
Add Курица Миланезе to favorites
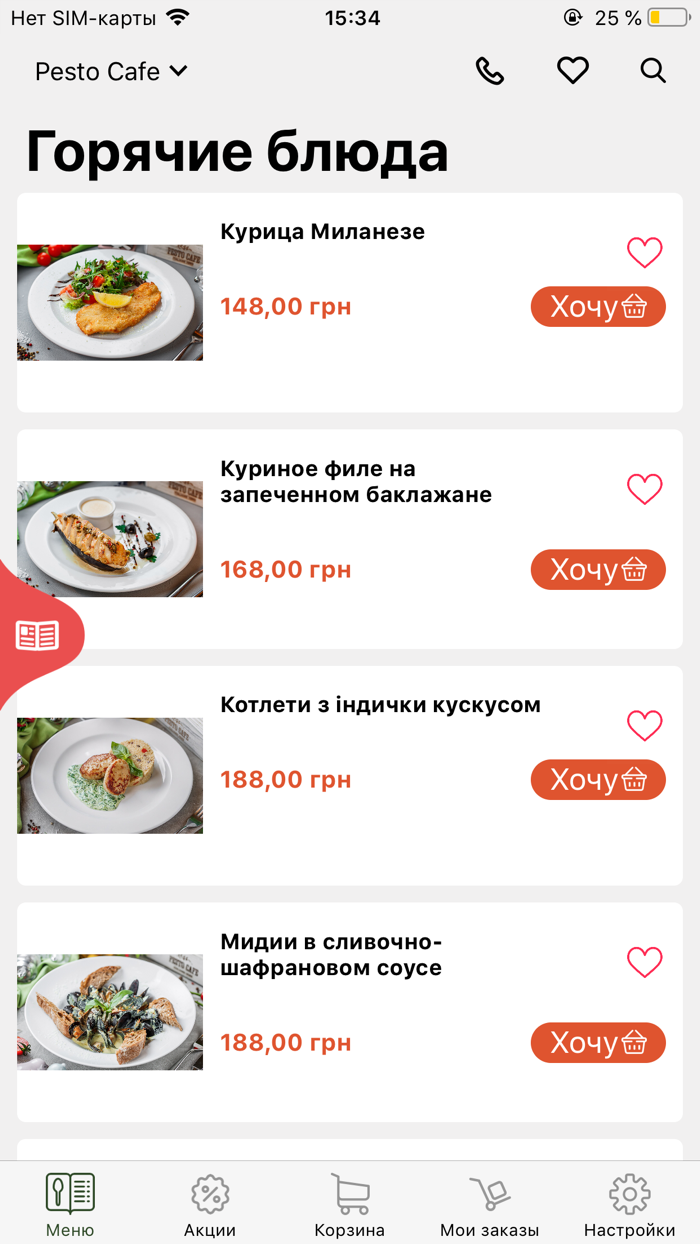645,252
